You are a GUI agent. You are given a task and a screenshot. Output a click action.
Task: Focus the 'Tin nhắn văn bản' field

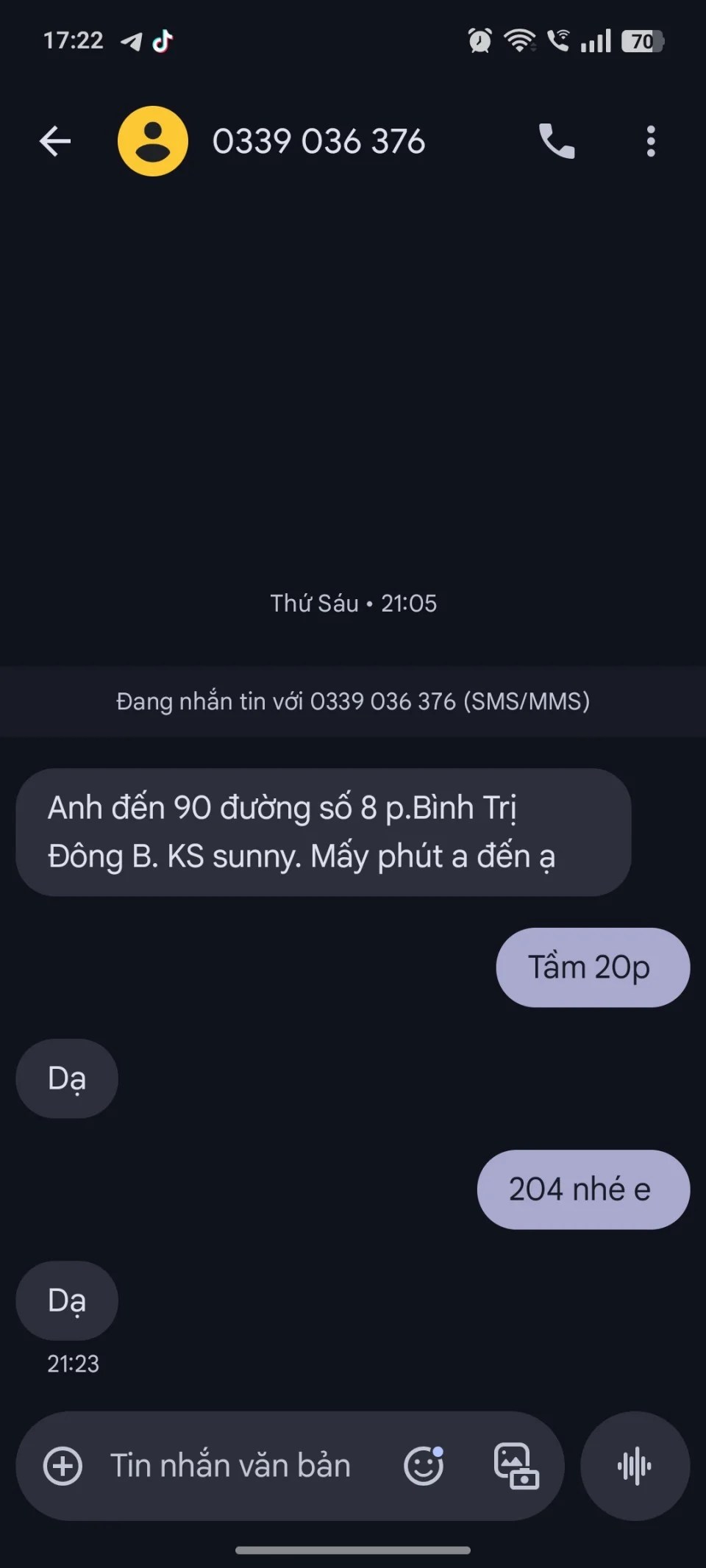[x=231, y=1466]
